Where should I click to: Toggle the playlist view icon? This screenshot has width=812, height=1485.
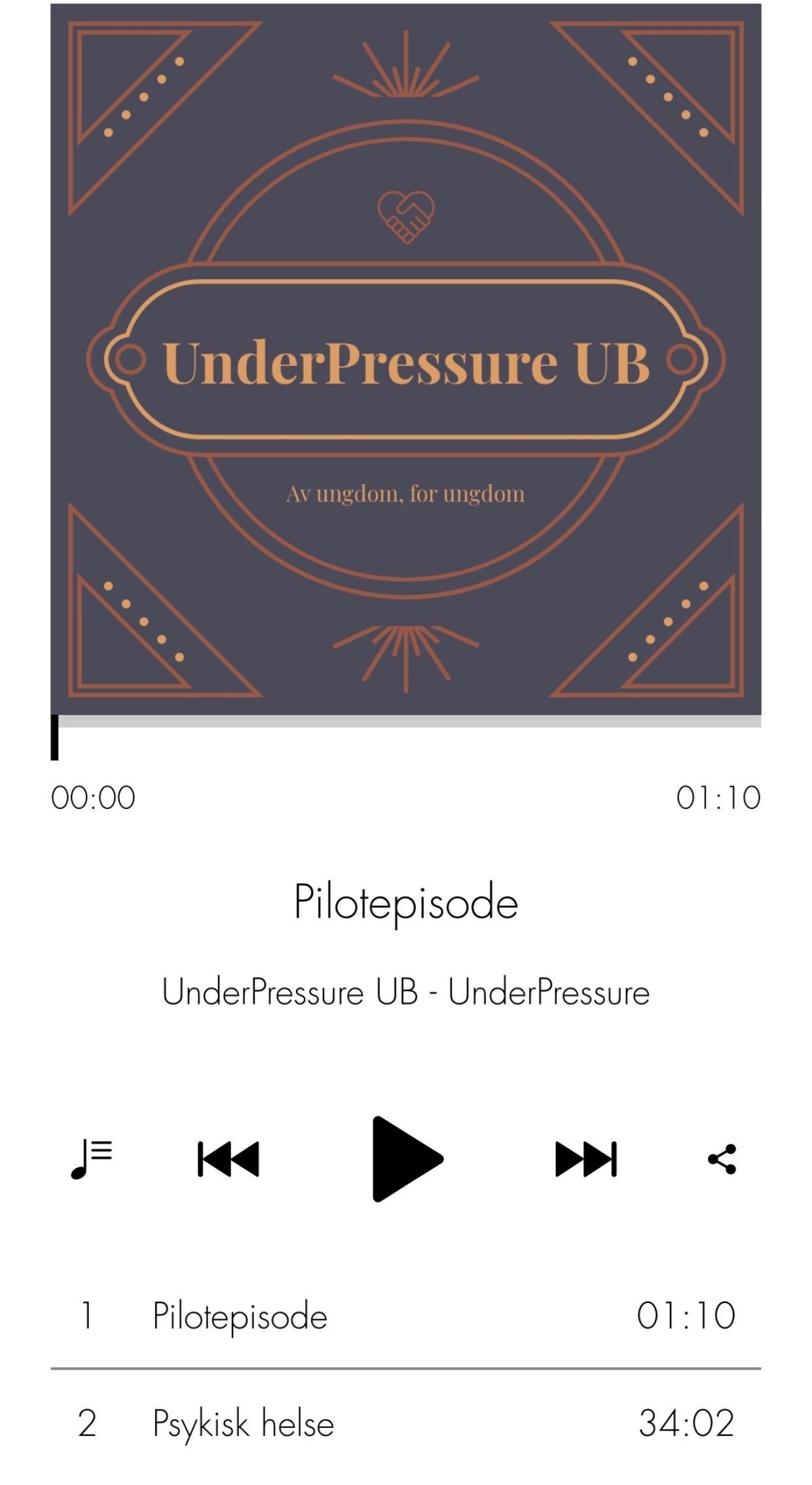[x=92, y=1159]
